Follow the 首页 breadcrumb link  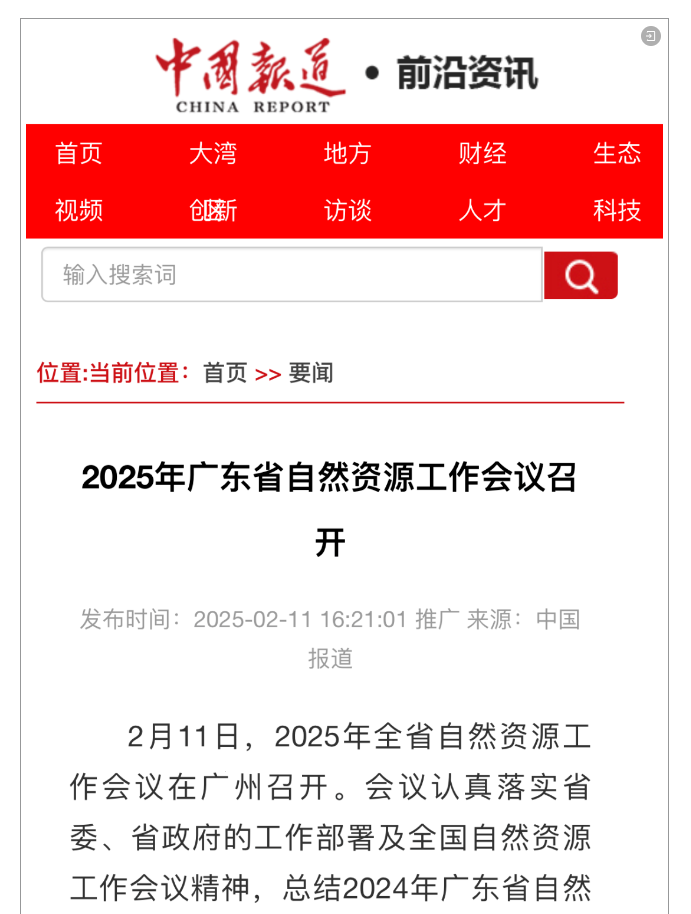tap(225, 373)
